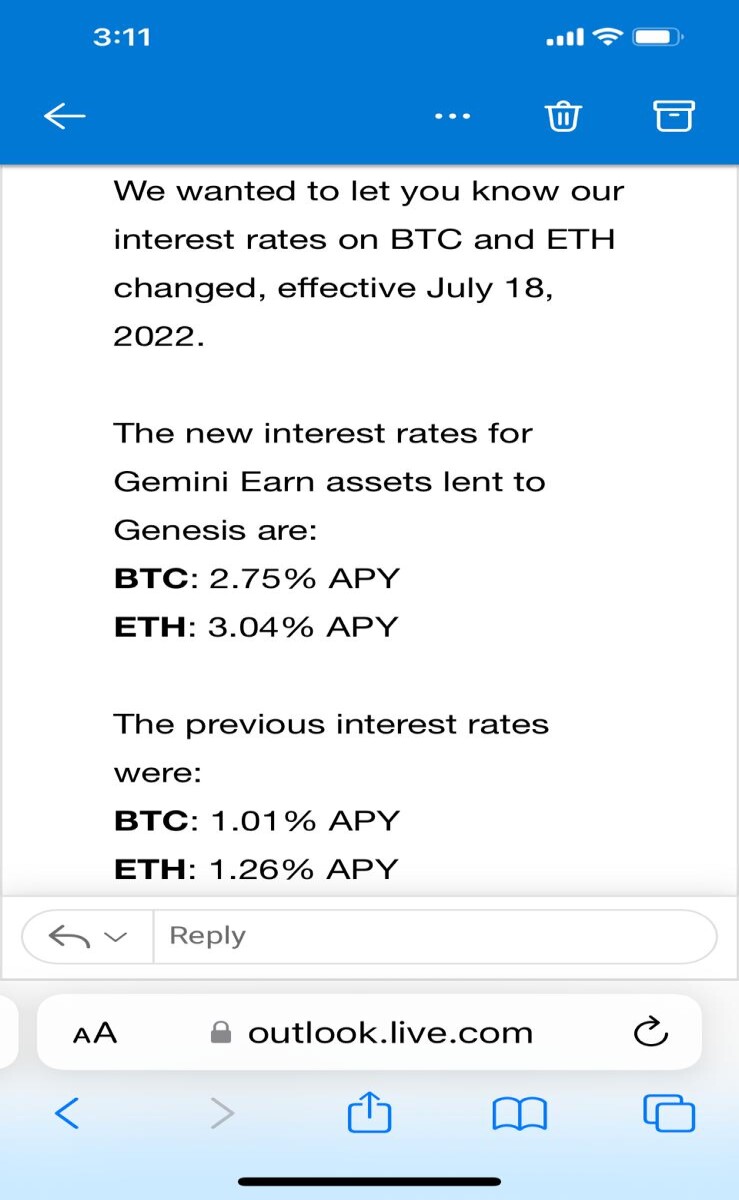Go back to the Outlook inbox

point(65,117)
